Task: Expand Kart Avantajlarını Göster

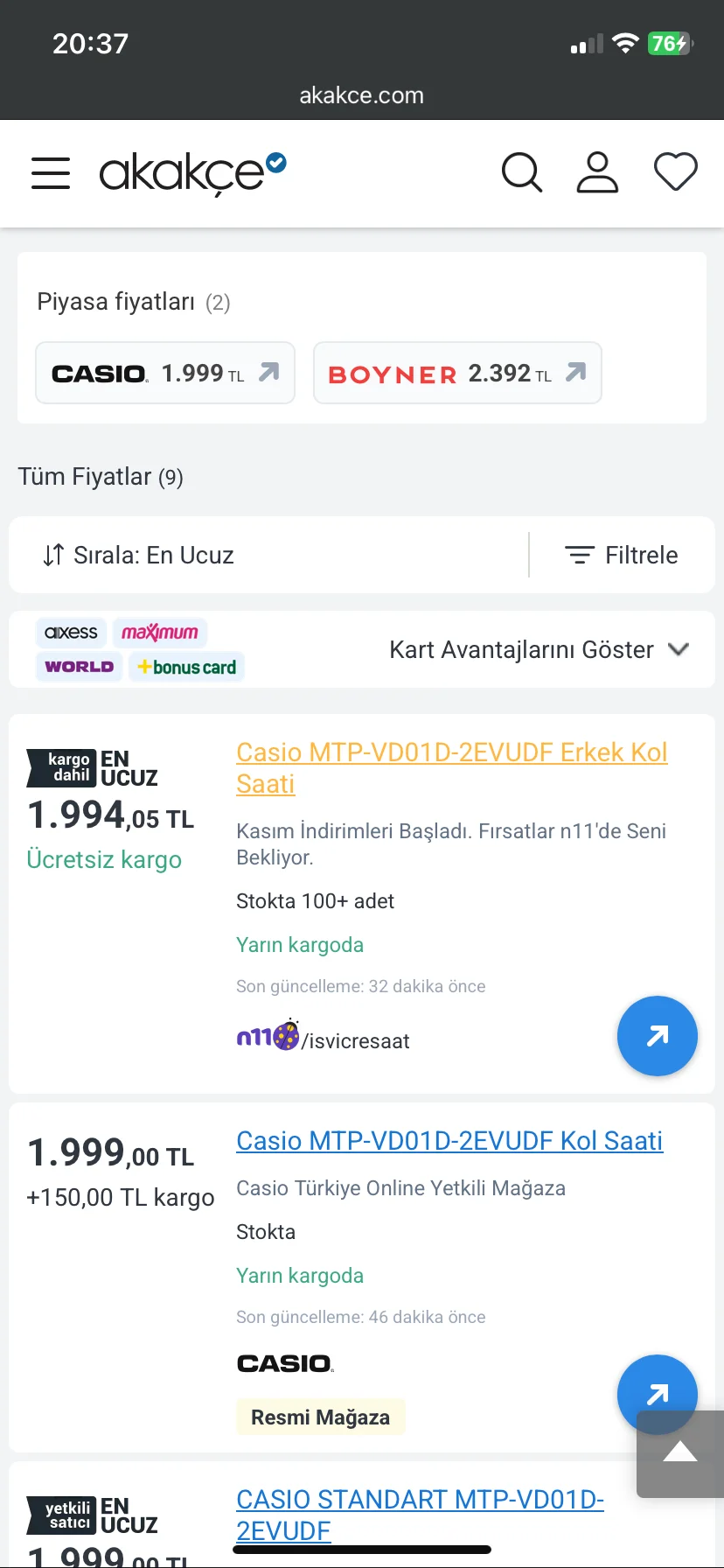Action: click(539, 649)
